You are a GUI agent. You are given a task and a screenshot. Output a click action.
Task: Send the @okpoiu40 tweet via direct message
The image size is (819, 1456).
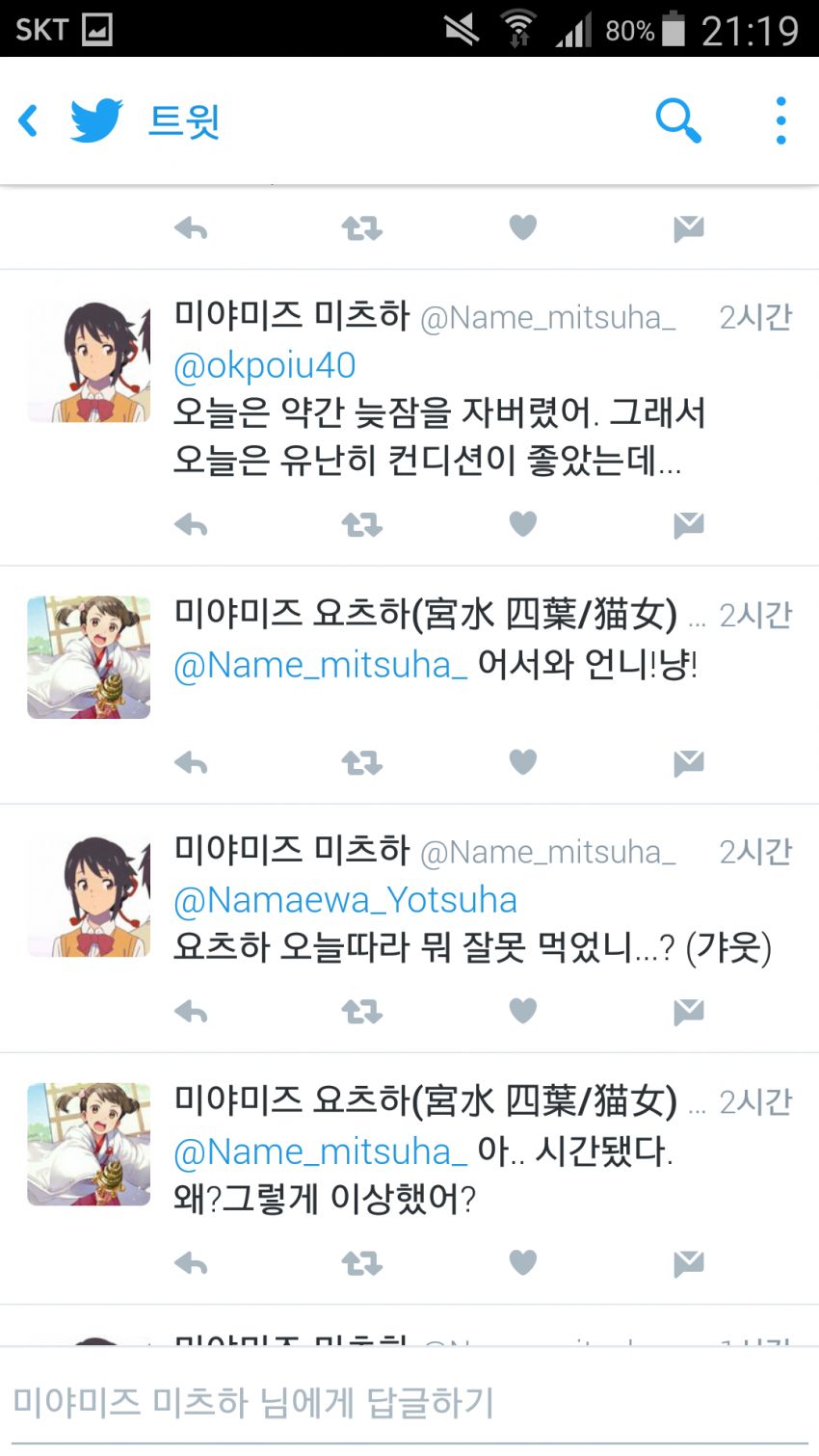pos(688,525)
